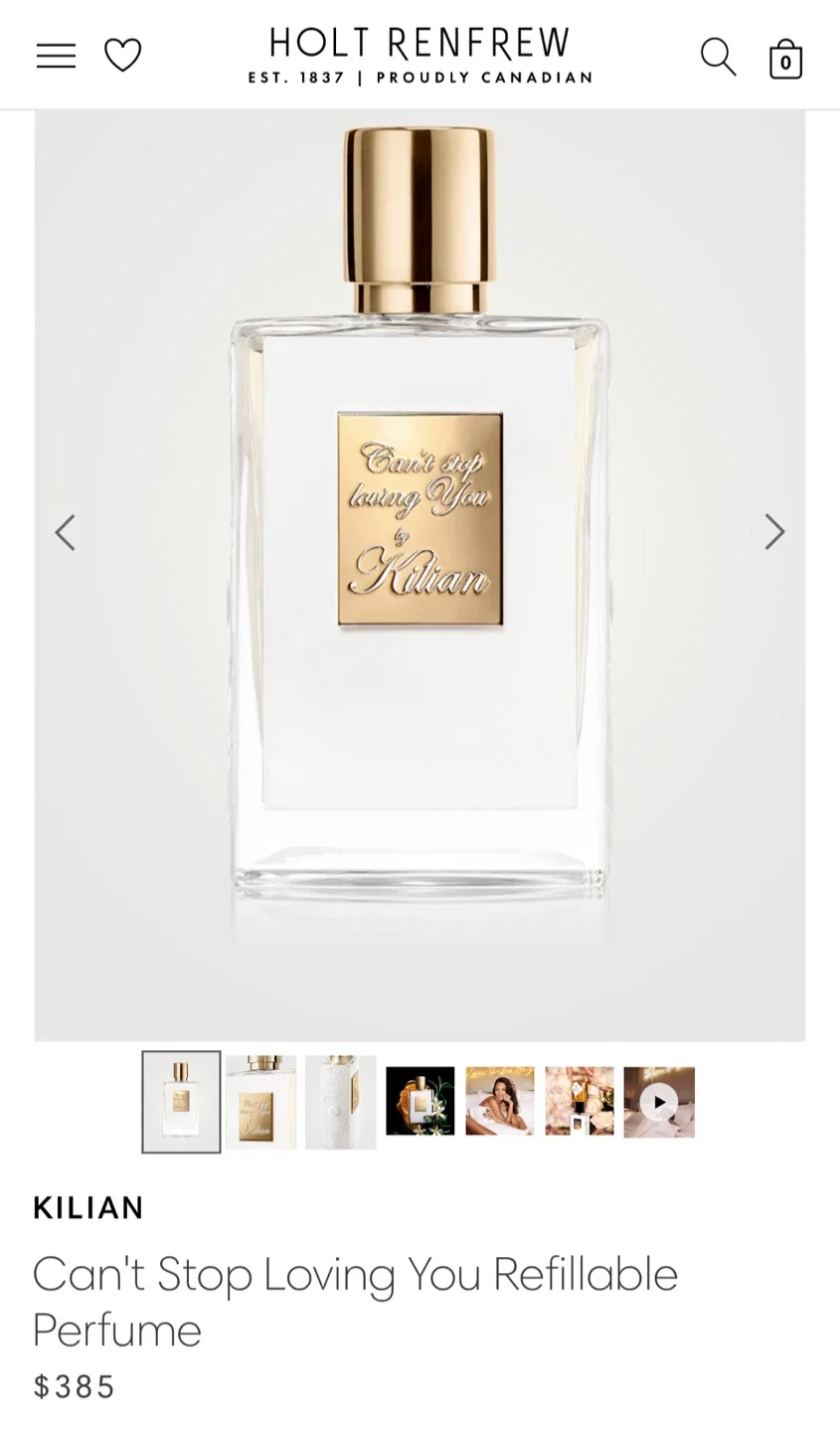
Task: Select the first full-bottle thumbnail
Action: click(x=181, y=1101)
